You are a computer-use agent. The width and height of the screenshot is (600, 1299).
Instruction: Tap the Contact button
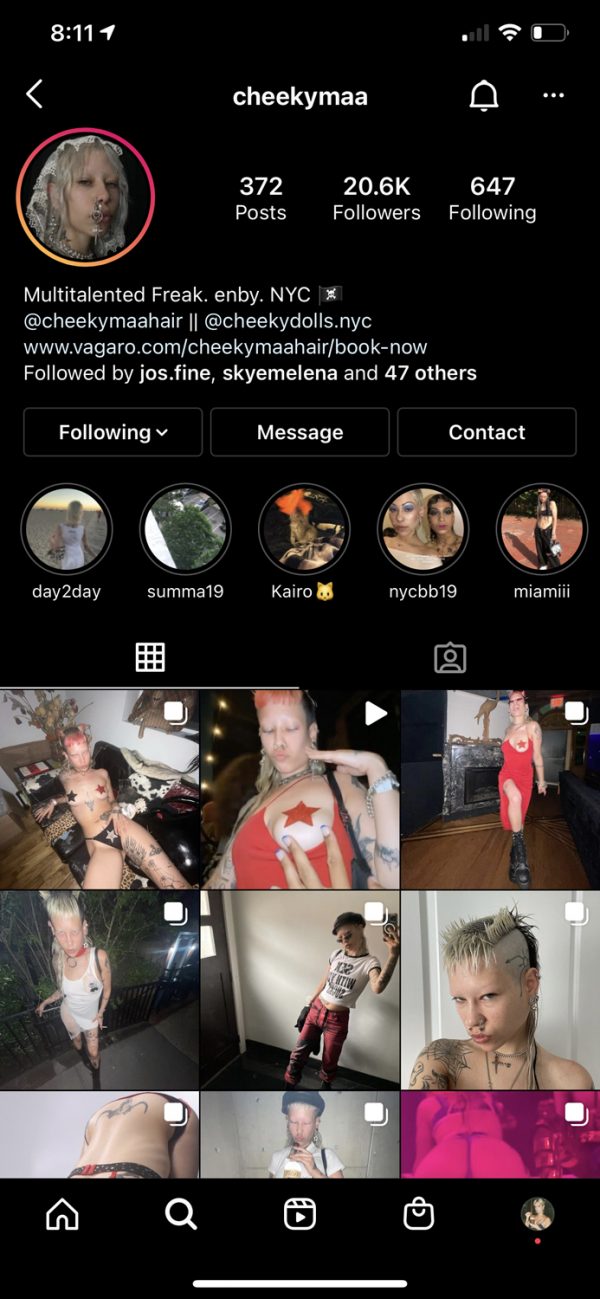(x=486, y=432)
